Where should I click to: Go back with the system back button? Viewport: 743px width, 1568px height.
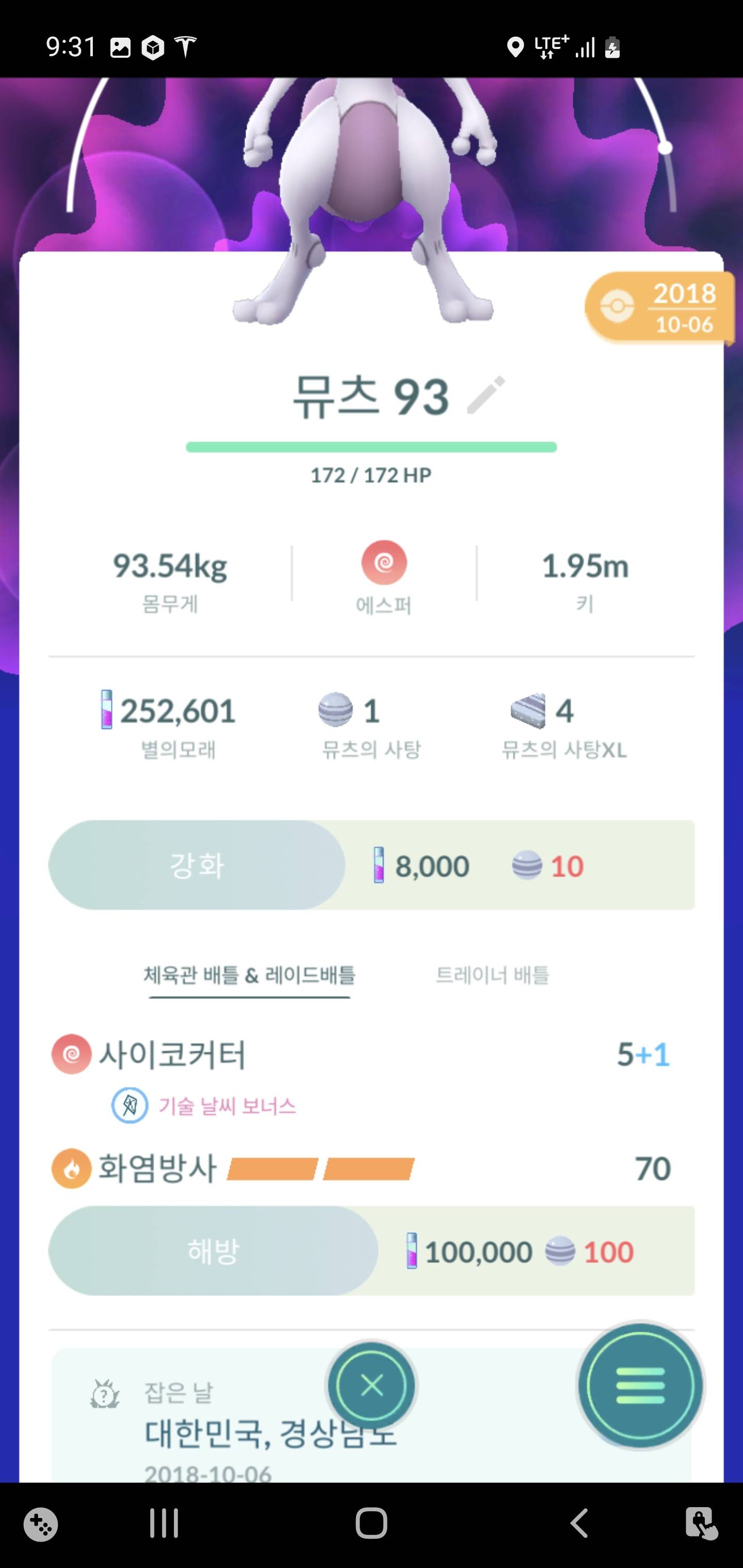click(579, 1523)
